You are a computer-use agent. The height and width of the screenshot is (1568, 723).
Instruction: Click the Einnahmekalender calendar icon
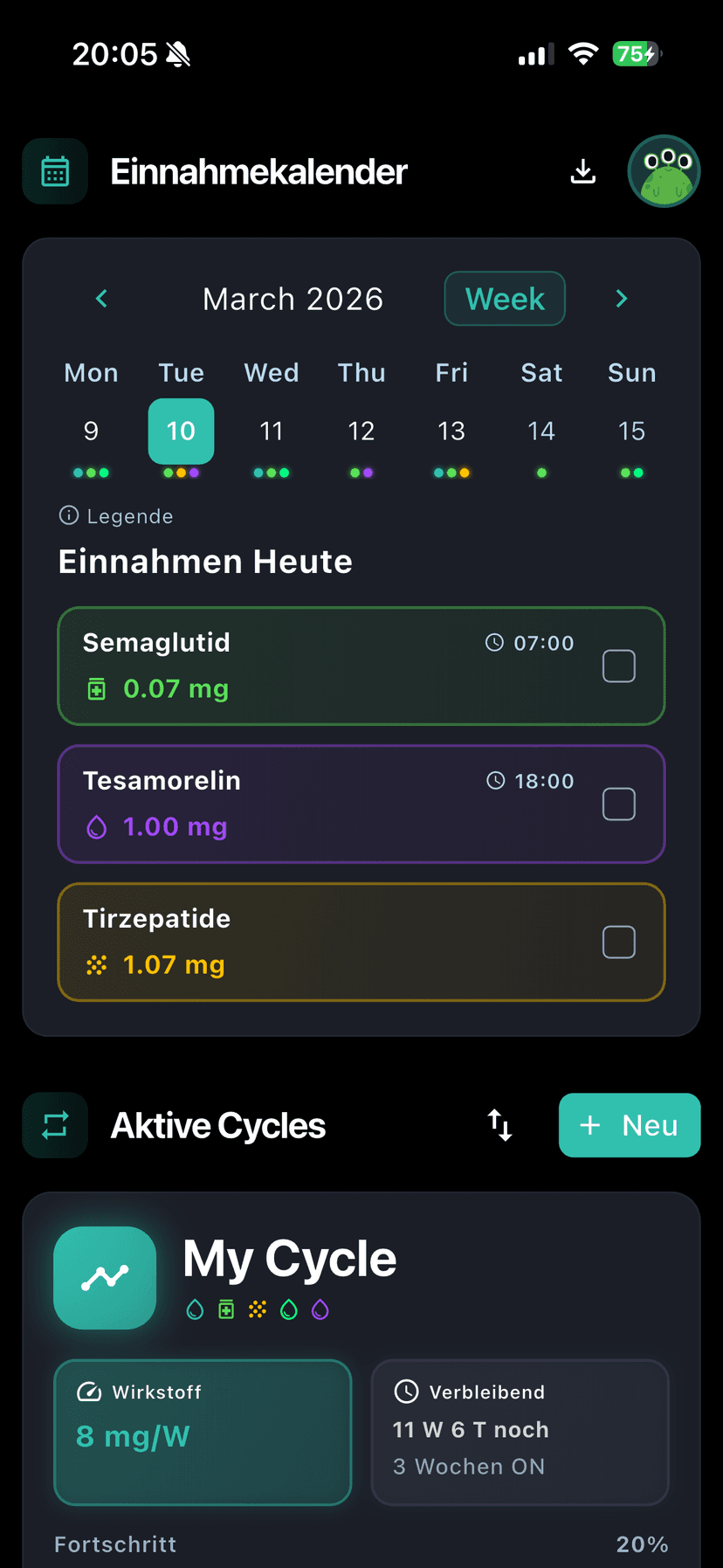[x=54, y=171]
